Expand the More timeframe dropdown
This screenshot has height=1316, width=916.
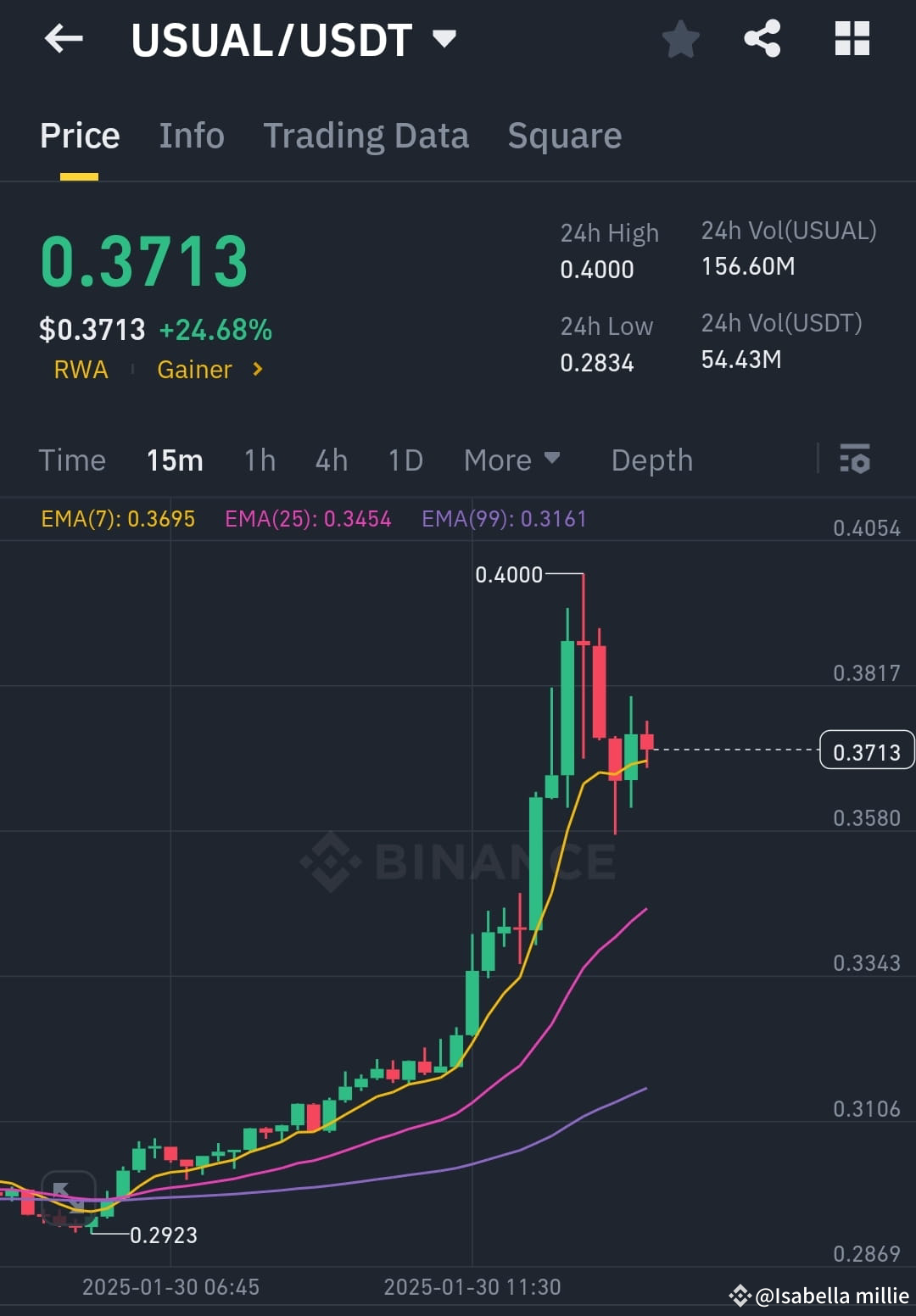(512, 460)
